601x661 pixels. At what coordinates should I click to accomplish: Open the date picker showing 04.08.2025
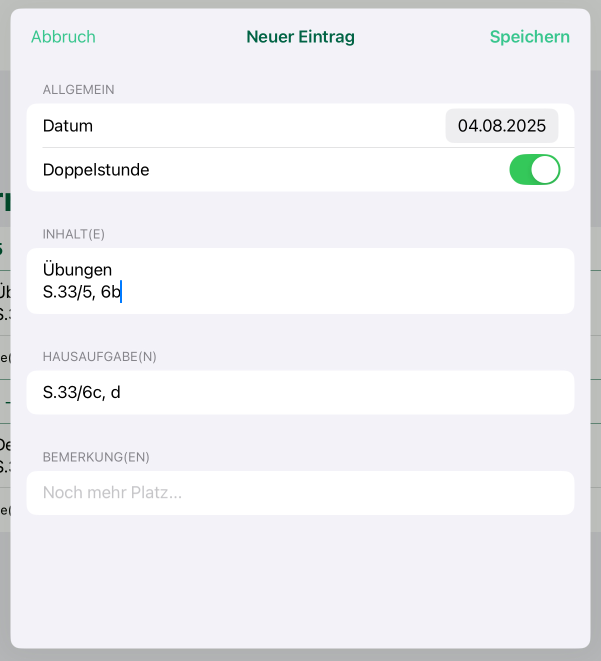[x=501, y=126]
